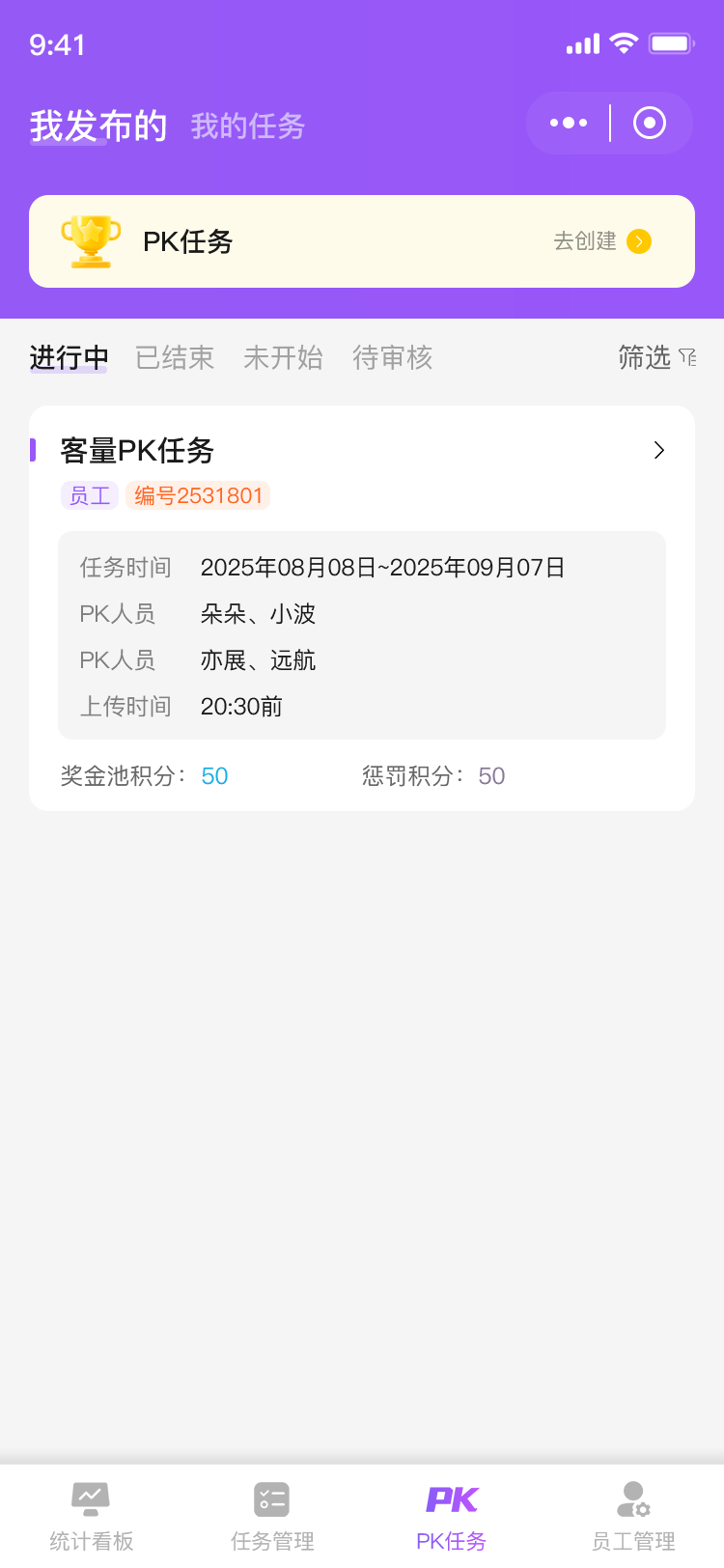This screenshot has height=1568, width=724.
Task: Switch to 我的任务 tab
Action: (248, 126)
